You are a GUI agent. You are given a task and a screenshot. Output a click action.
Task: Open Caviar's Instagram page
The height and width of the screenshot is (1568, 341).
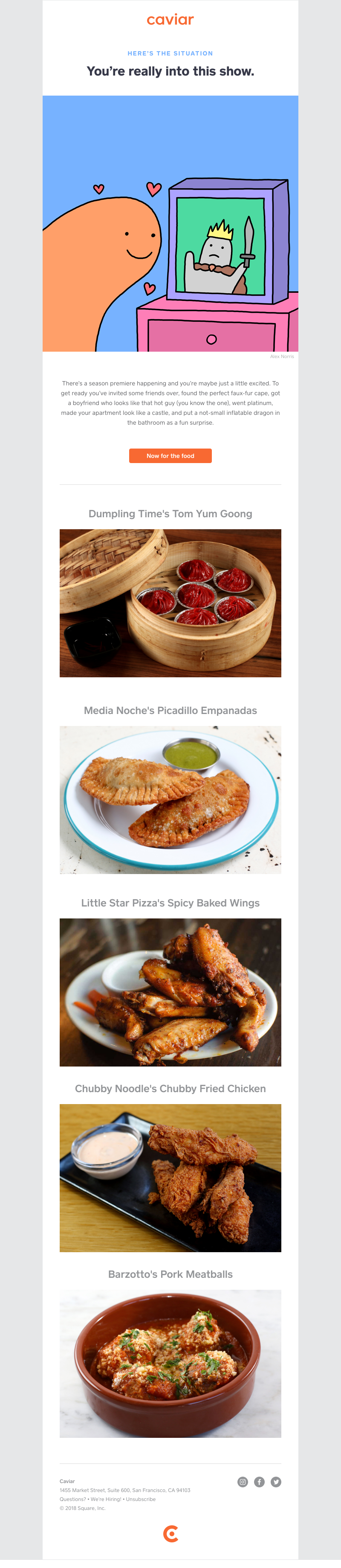[x=243, y=1481]
